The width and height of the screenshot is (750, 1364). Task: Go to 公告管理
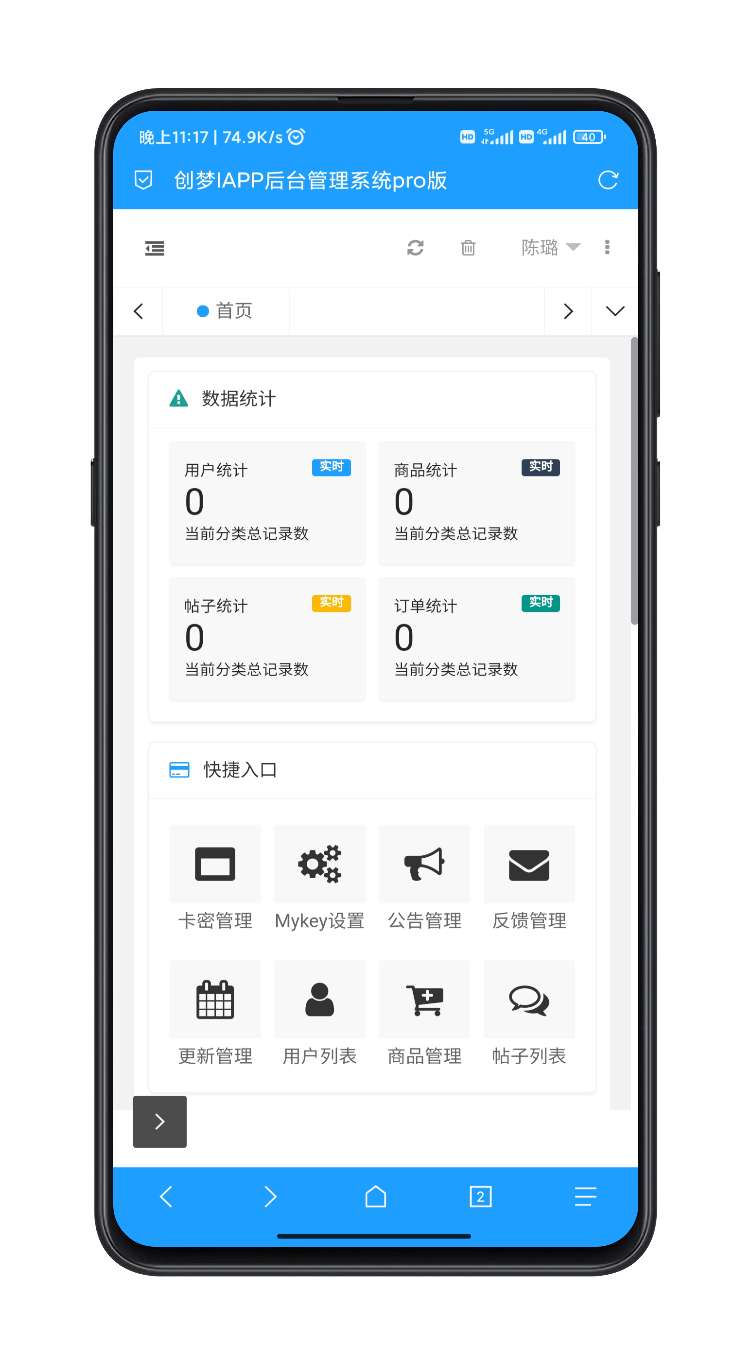point(424,878)
